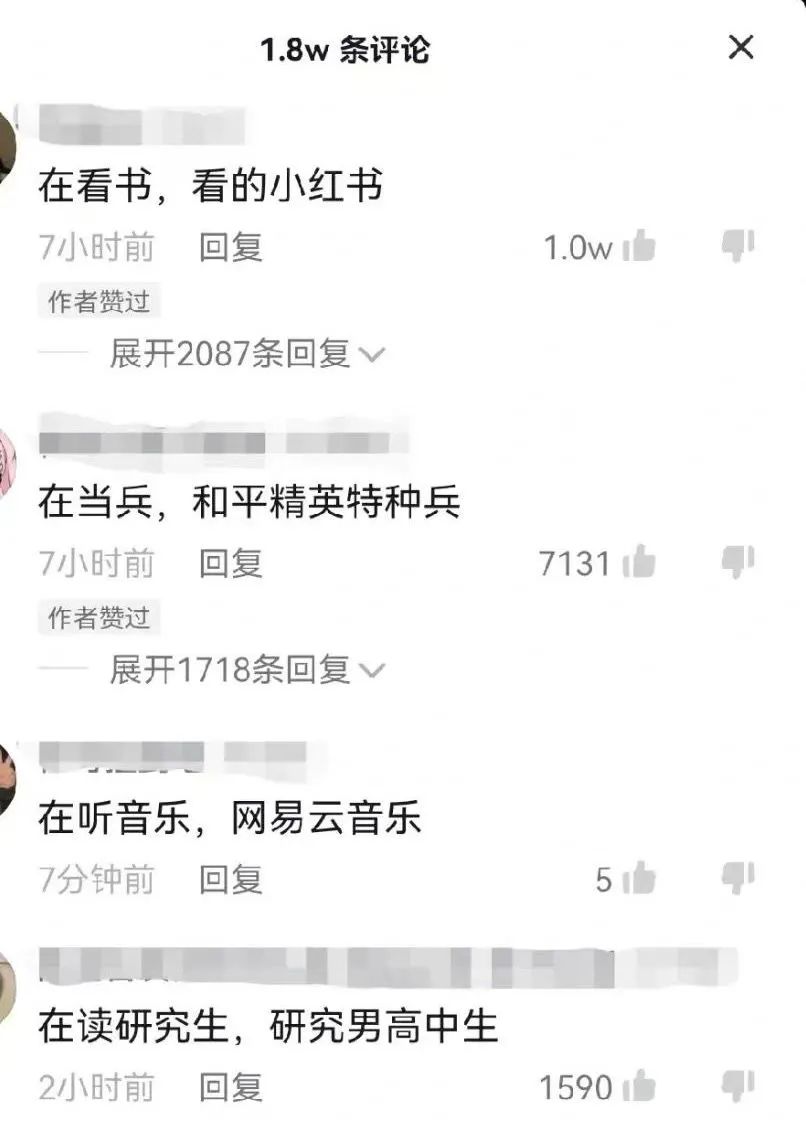Reply to the 和平精英特种兵 comment
This screenshot has width=806, height=1134.
[x=230, y=564]
